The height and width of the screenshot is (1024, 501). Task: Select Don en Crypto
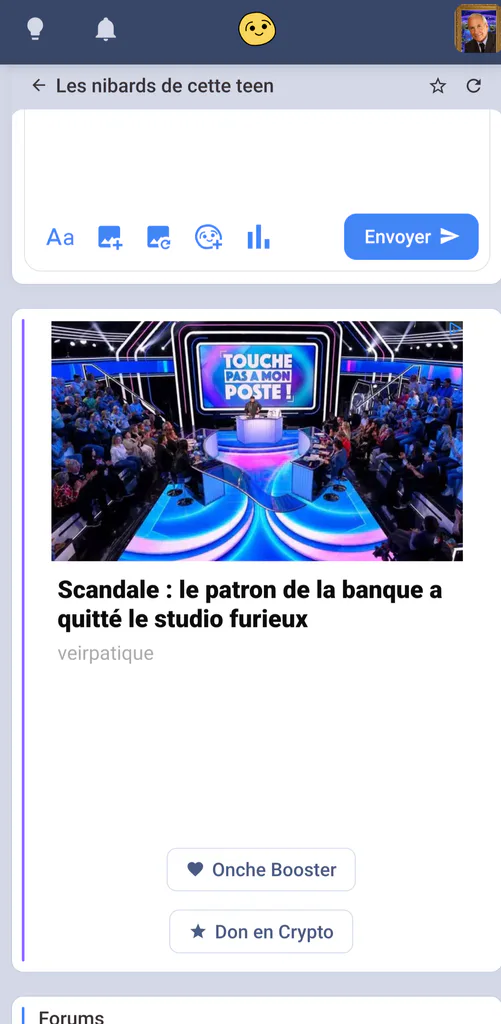coord(261,931)
